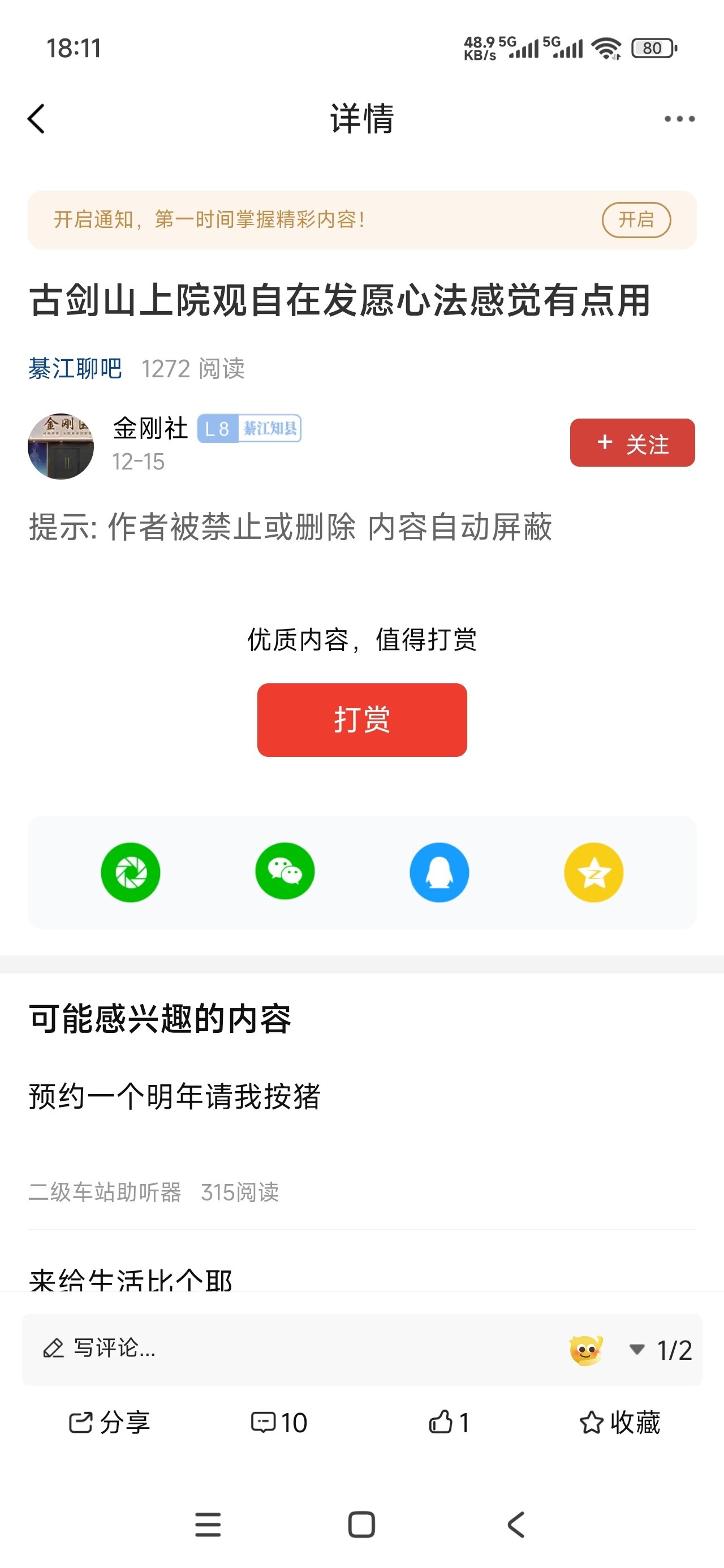
Task: Write a comment in 写评论 field
Action: [244, 1349]
